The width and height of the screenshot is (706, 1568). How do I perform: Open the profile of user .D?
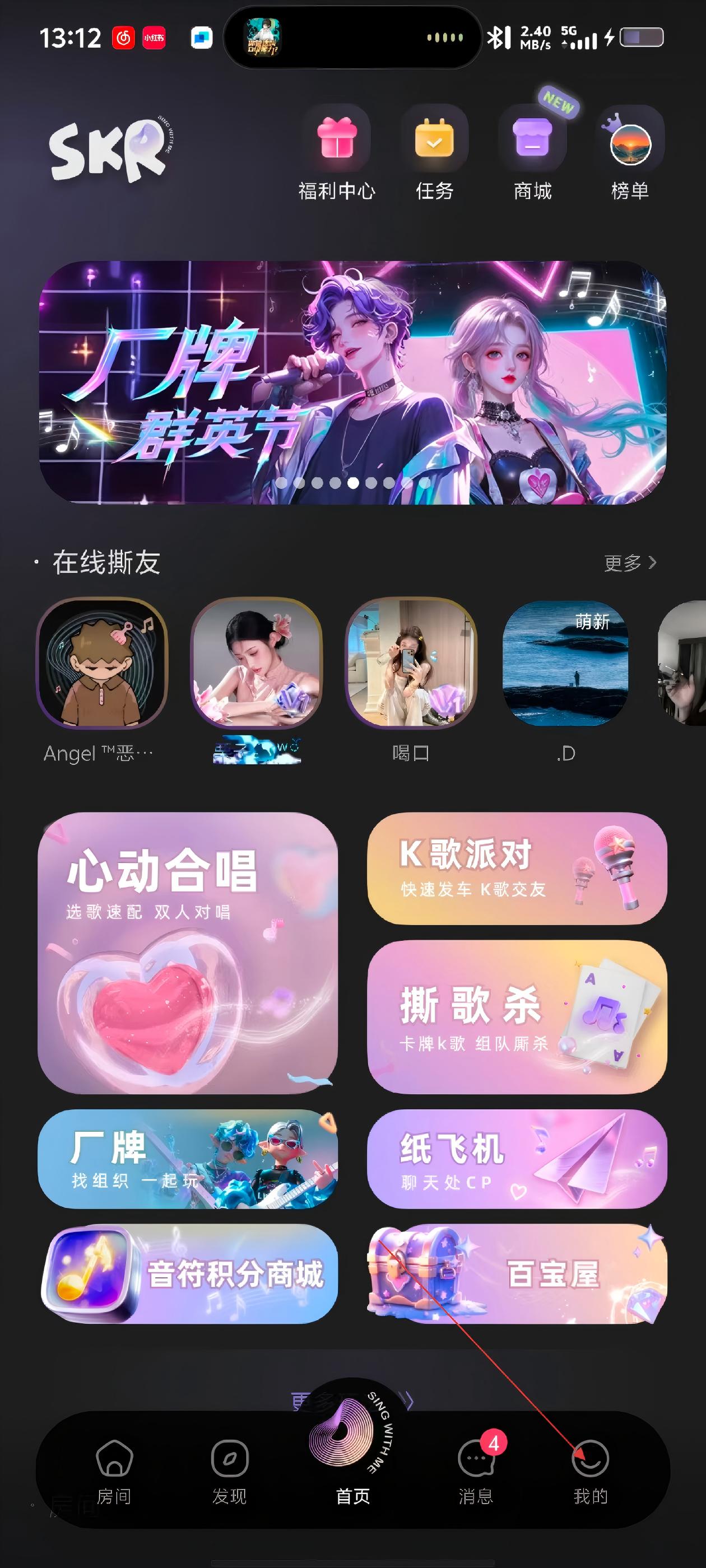(x=565, y=663)
